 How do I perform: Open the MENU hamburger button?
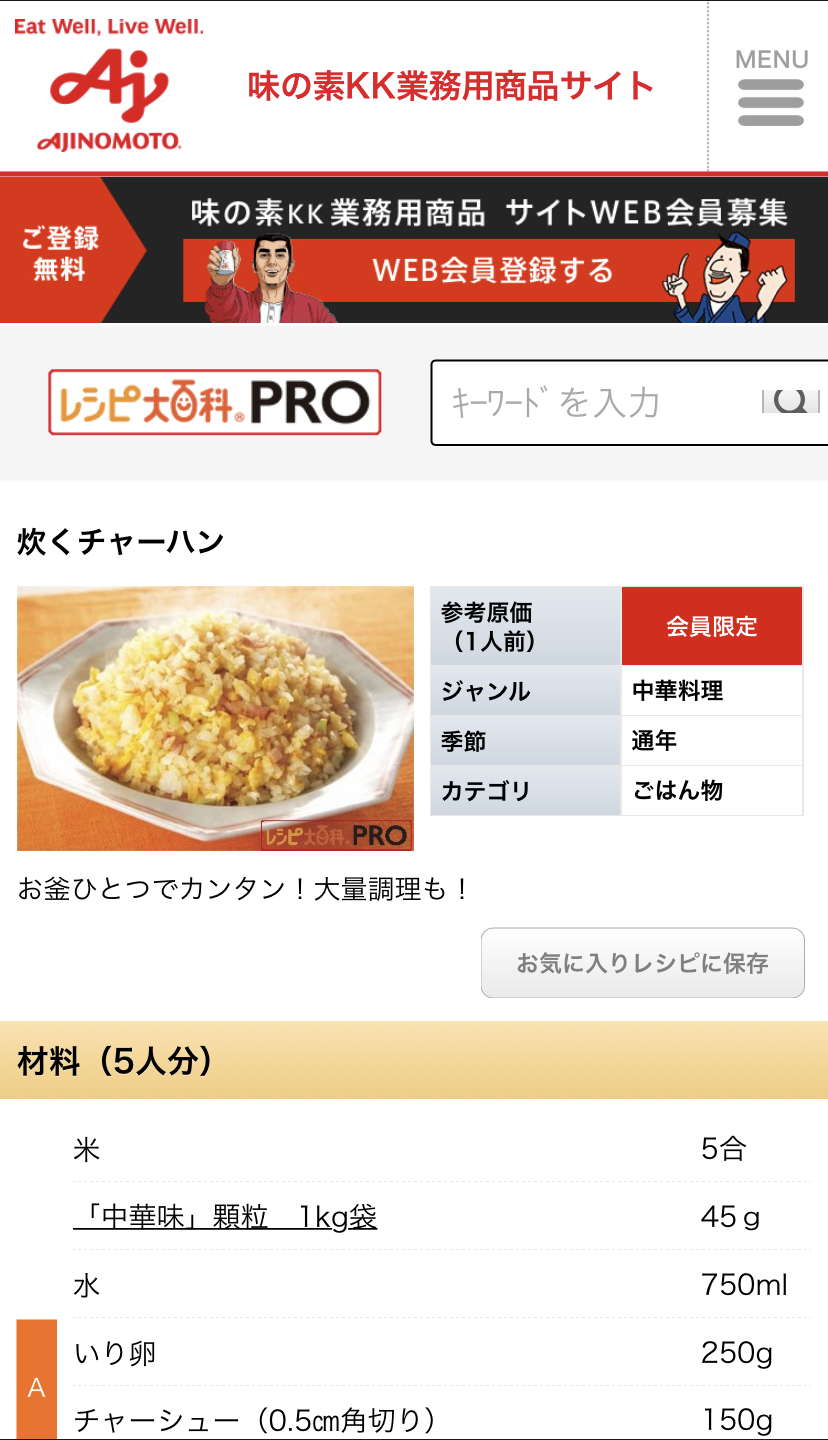770,88
